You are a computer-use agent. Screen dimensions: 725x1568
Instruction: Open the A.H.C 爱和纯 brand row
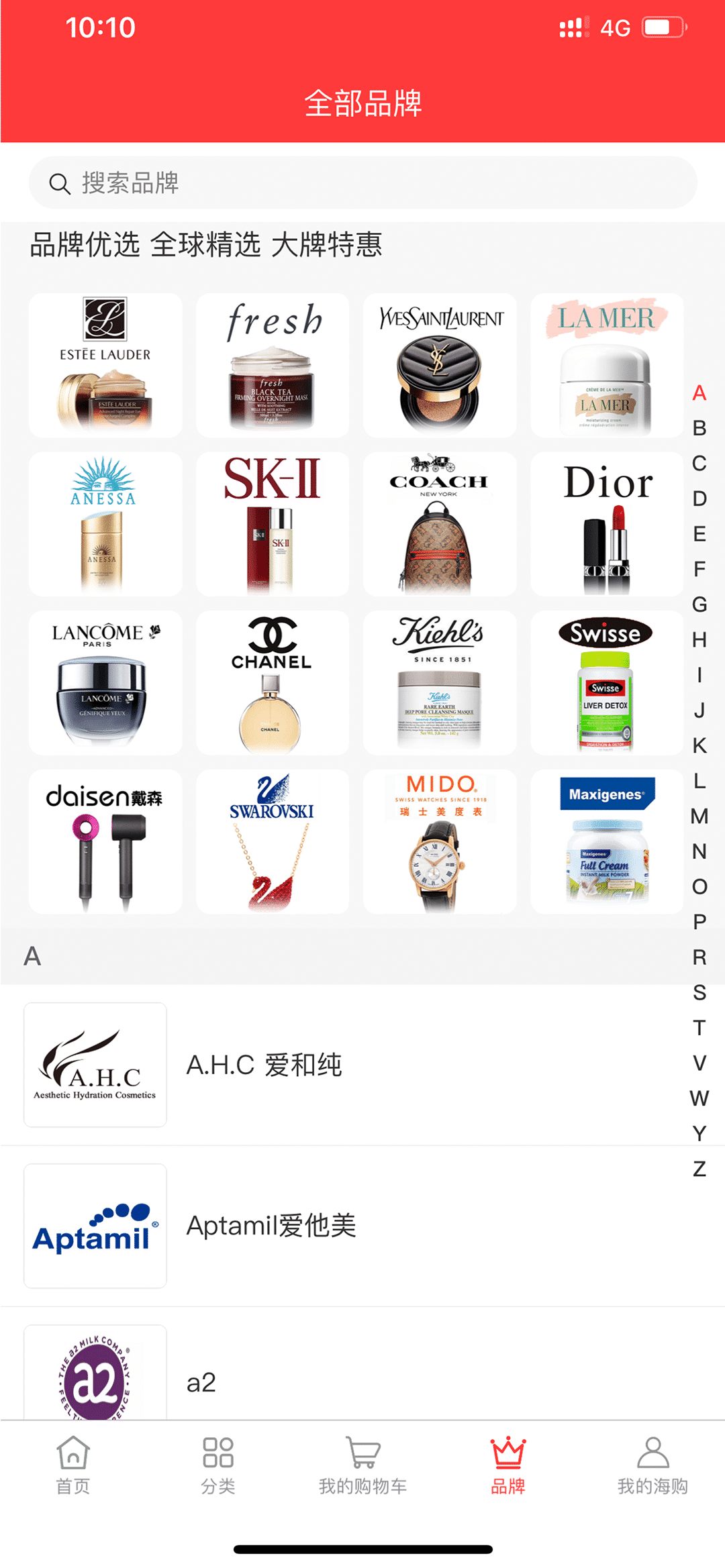click(362, 1065)
